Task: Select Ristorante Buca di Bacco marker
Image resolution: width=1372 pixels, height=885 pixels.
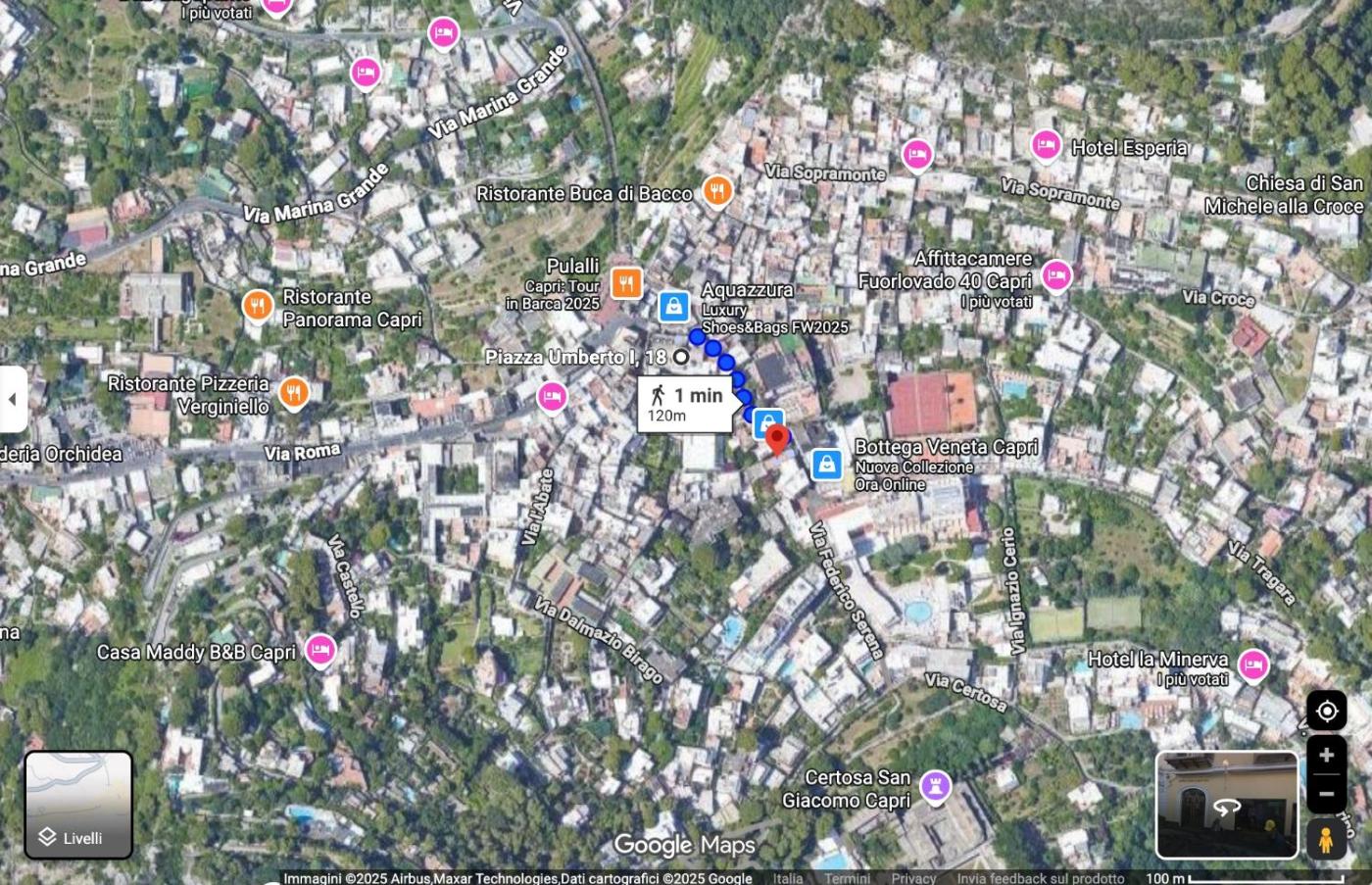Action: tap(717, 191)
